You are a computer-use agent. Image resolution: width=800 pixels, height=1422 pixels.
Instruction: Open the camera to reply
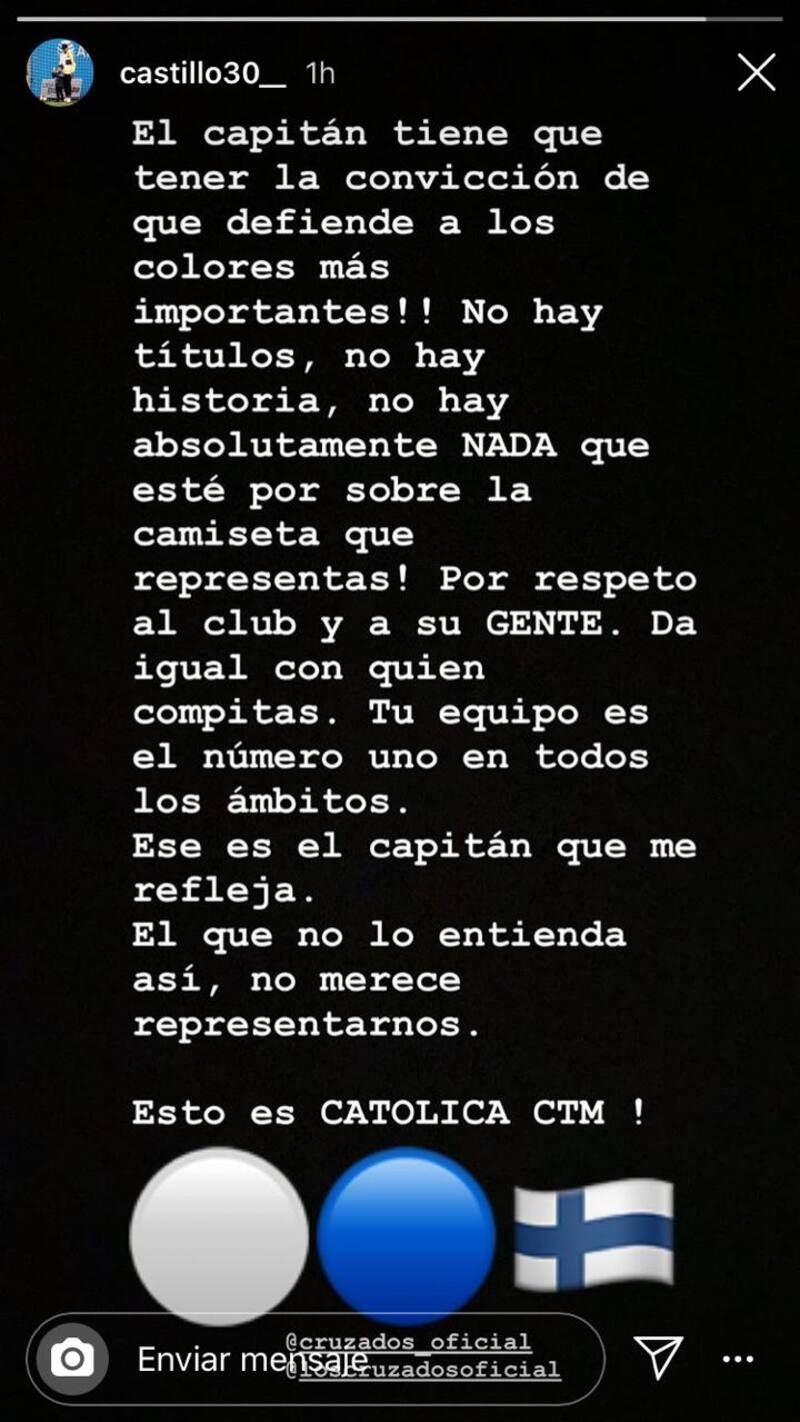(x=72, y=1358)
